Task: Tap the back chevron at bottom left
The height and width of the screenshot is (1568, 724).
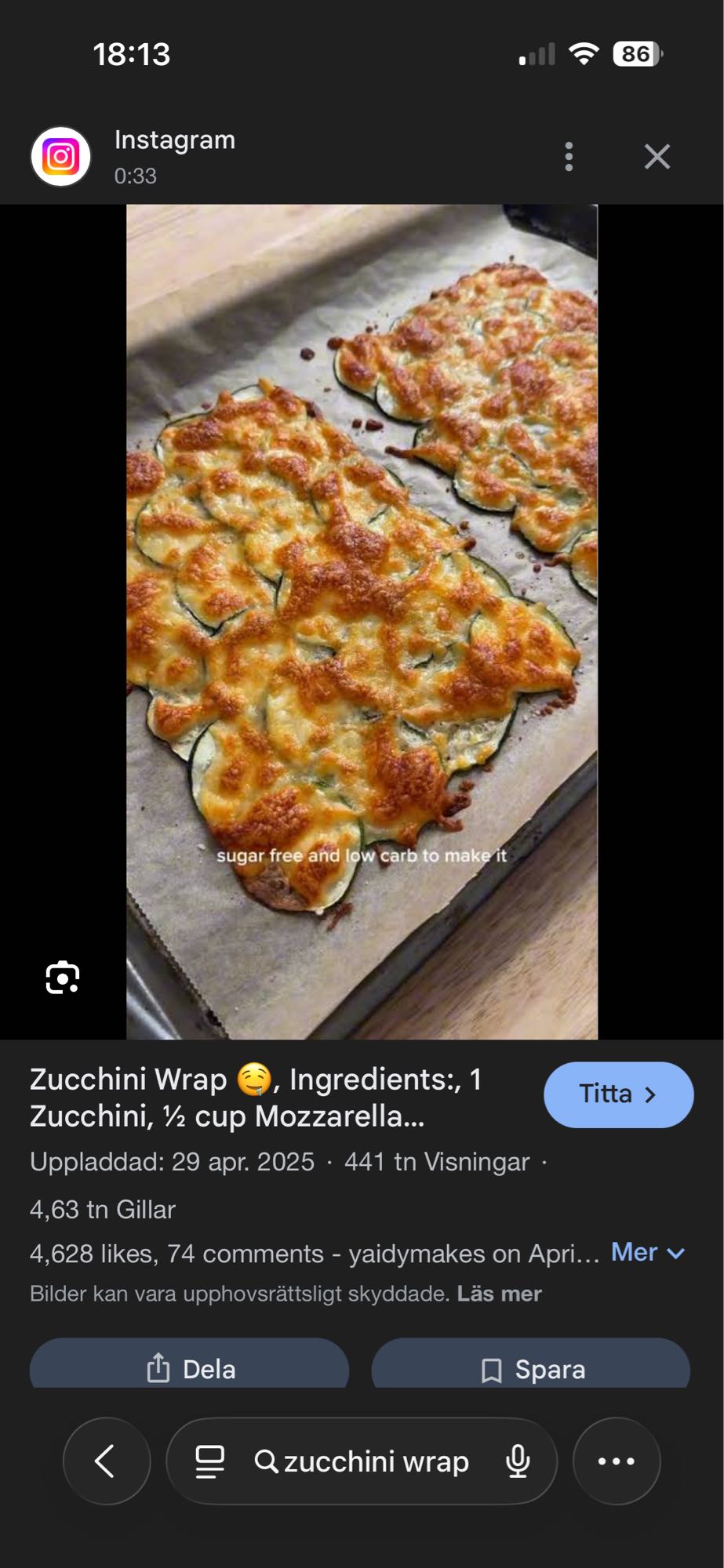Action: (107, 1461)
